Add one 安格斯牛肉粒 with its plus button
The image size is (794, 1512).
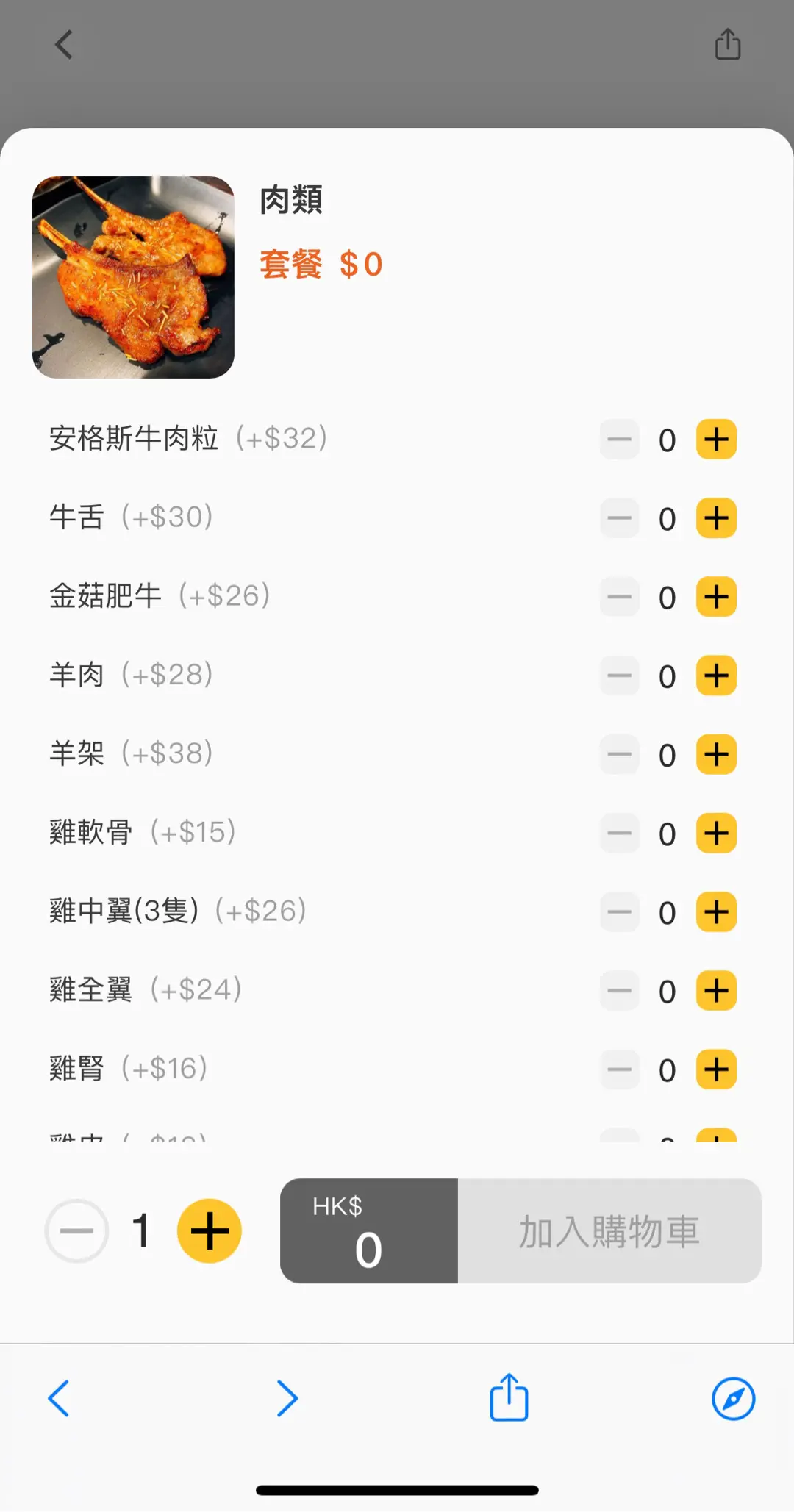(717, 440)
